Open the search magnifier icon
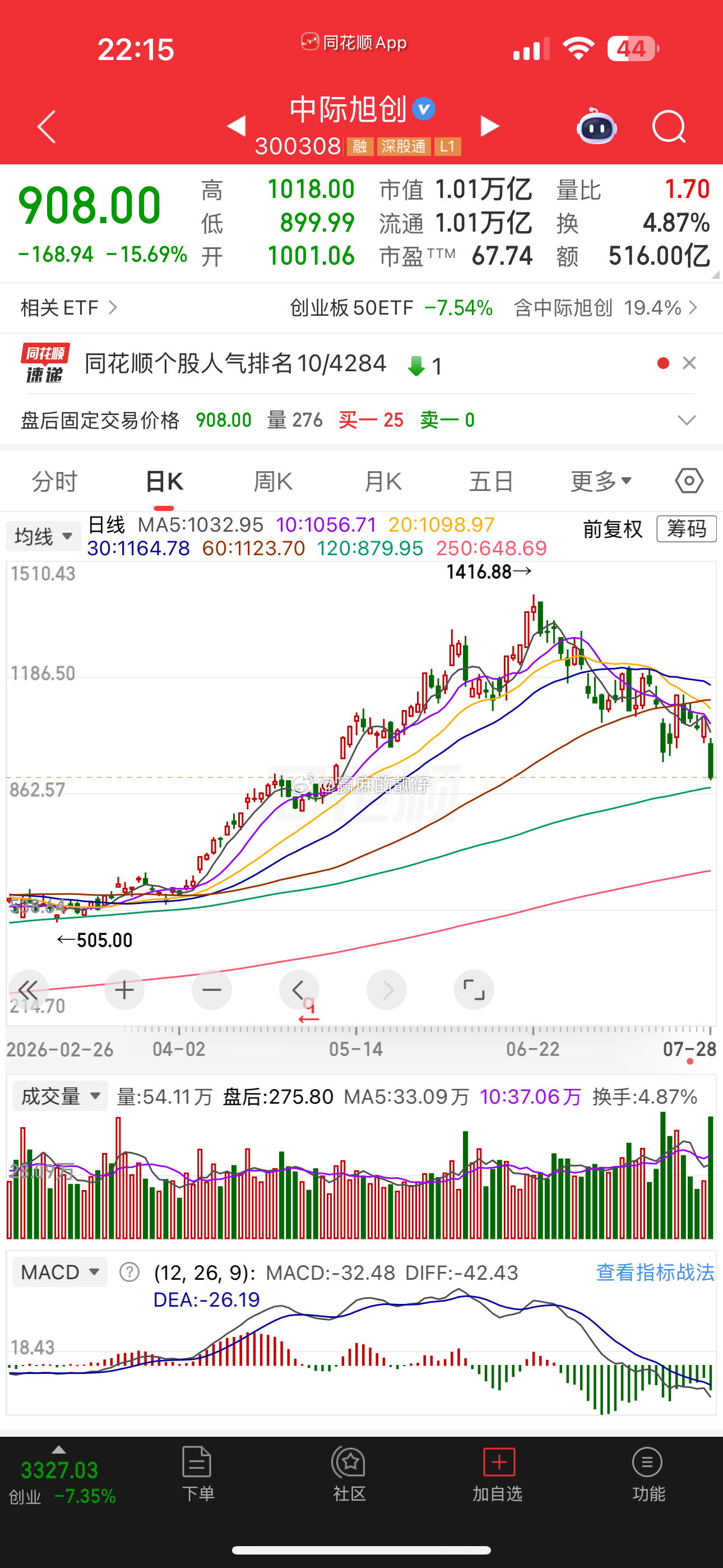This screenshot has width=723, height=1568. point(668,127)
